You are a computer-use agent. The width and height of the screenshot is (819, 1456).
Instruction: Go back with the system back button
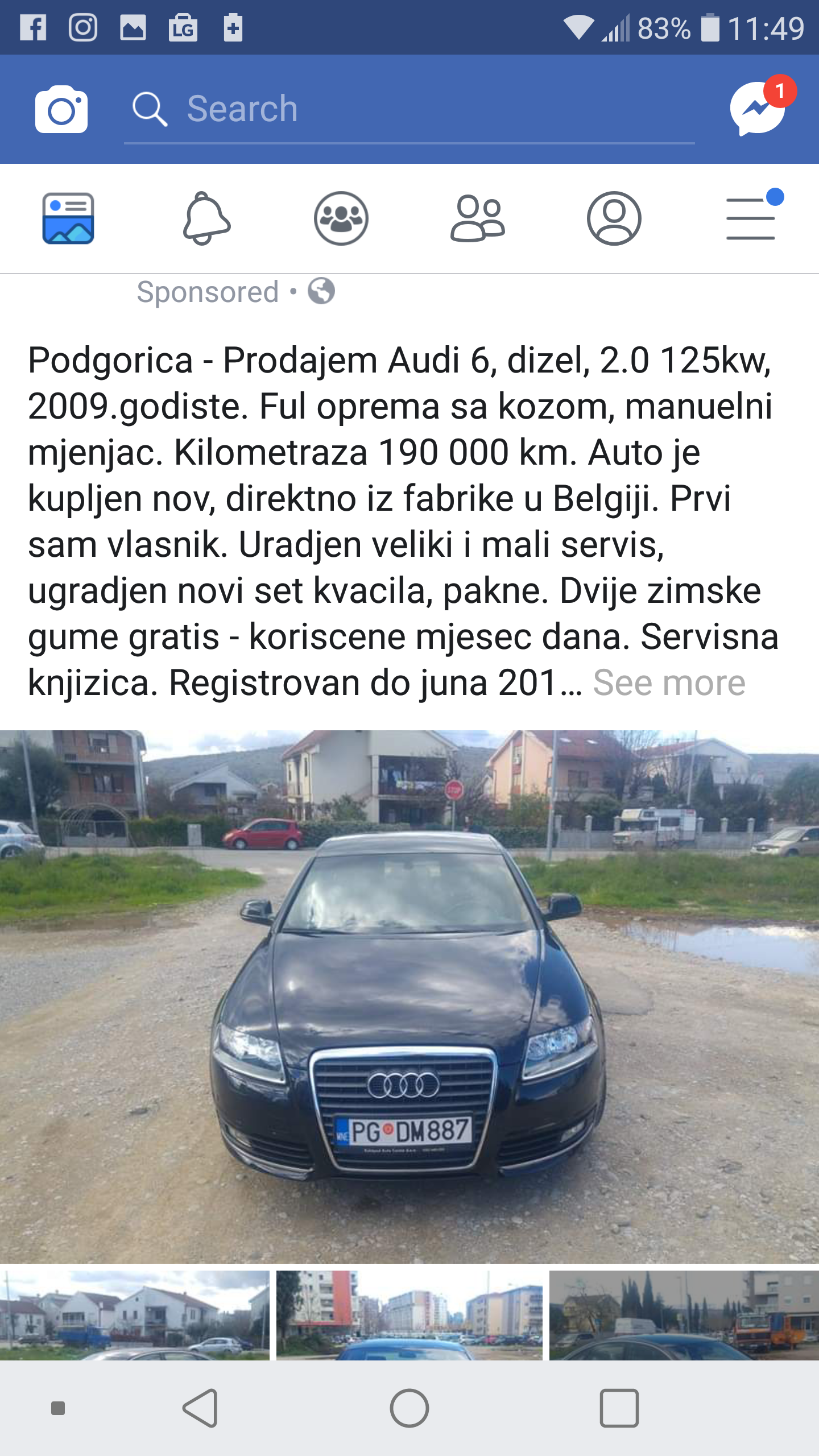[x=200, y=1408]
